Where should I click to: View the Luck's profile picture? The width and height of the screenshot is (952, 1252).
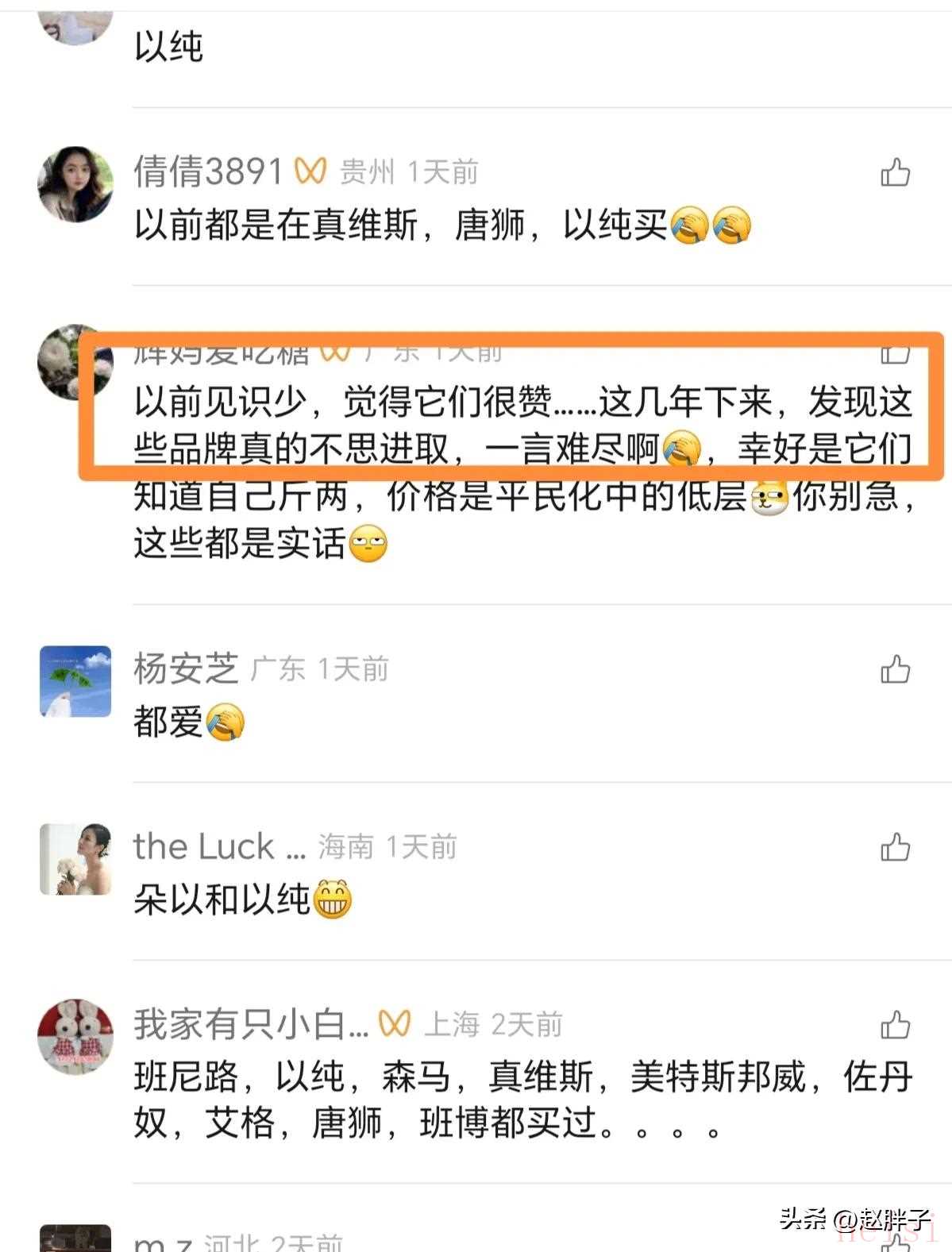pos(75,859)
